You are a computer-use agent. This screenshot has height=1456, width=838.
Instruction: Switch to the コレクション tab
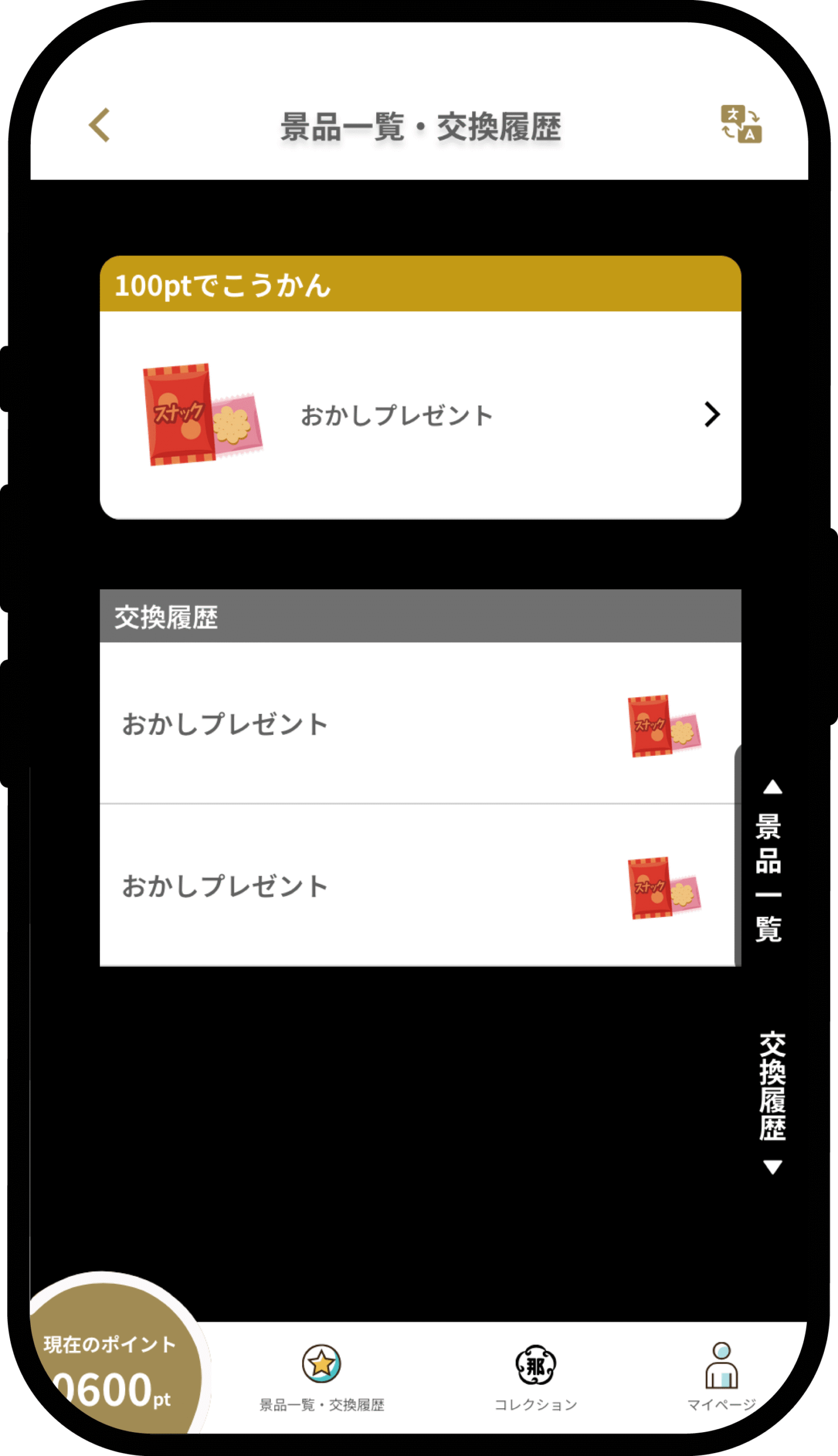pyautogui.click(x=535, y=1377)
